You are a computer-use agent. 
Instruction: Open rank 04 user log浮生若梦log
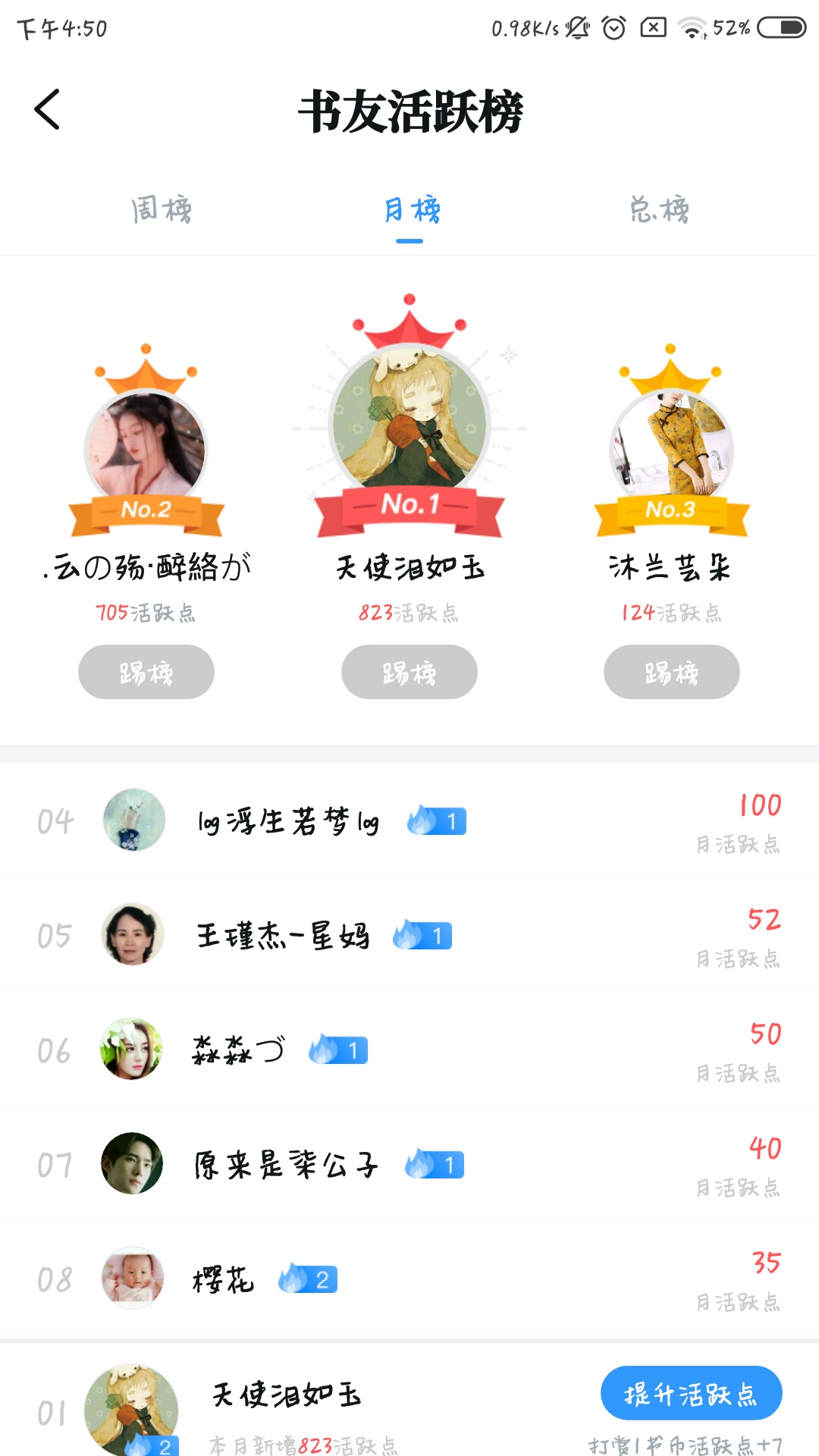pos(288,821)
